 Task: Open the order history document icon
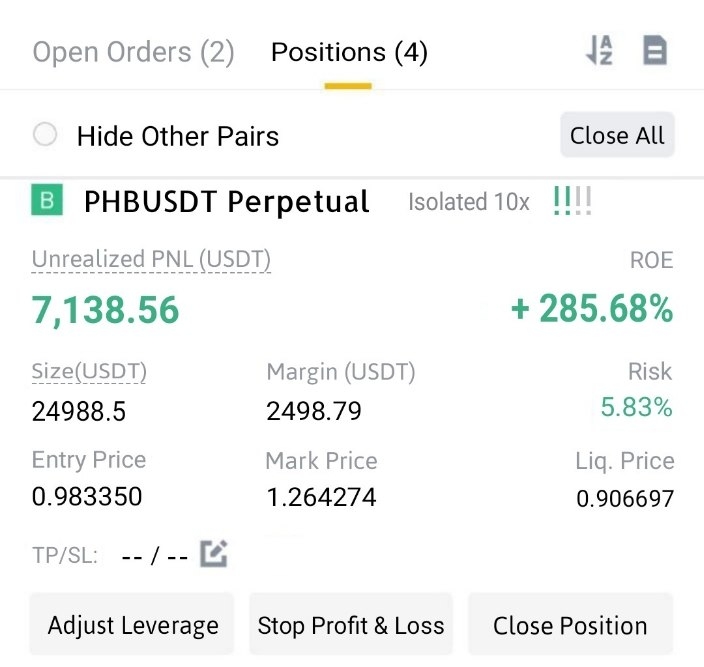pyautogui.click(x=655, y=51)
